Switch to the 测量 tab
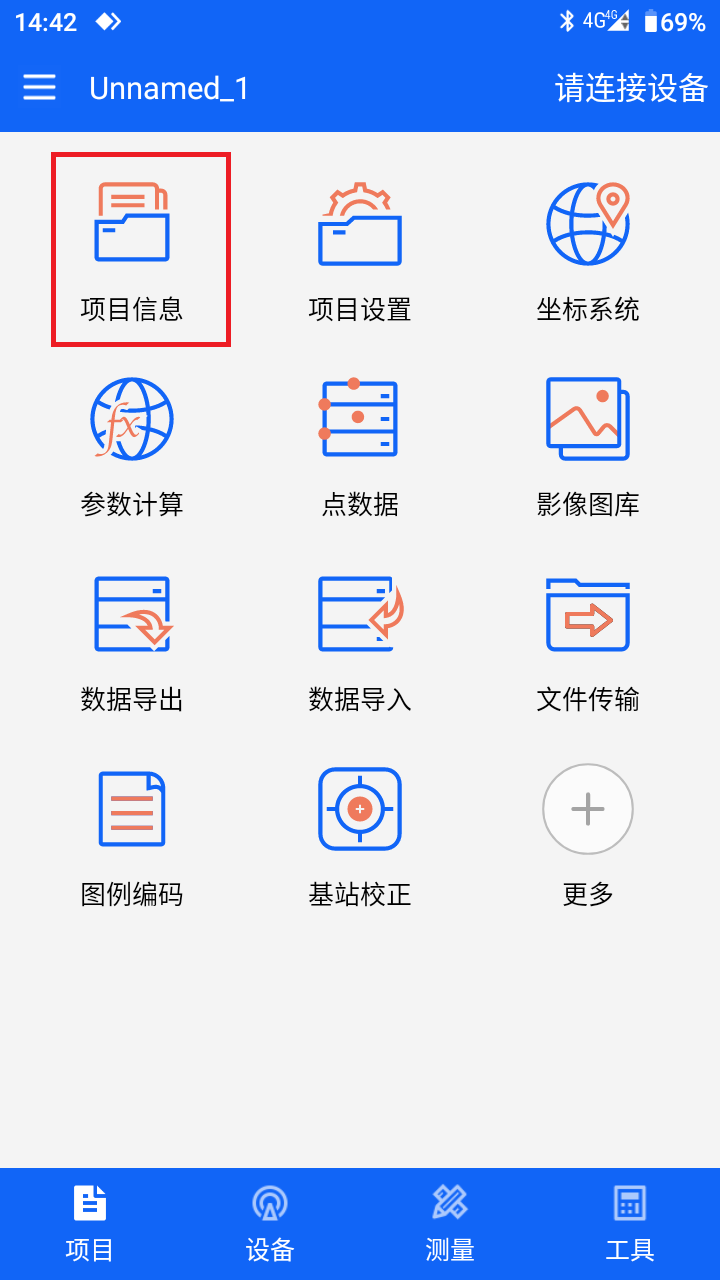 coord(450,1224)
